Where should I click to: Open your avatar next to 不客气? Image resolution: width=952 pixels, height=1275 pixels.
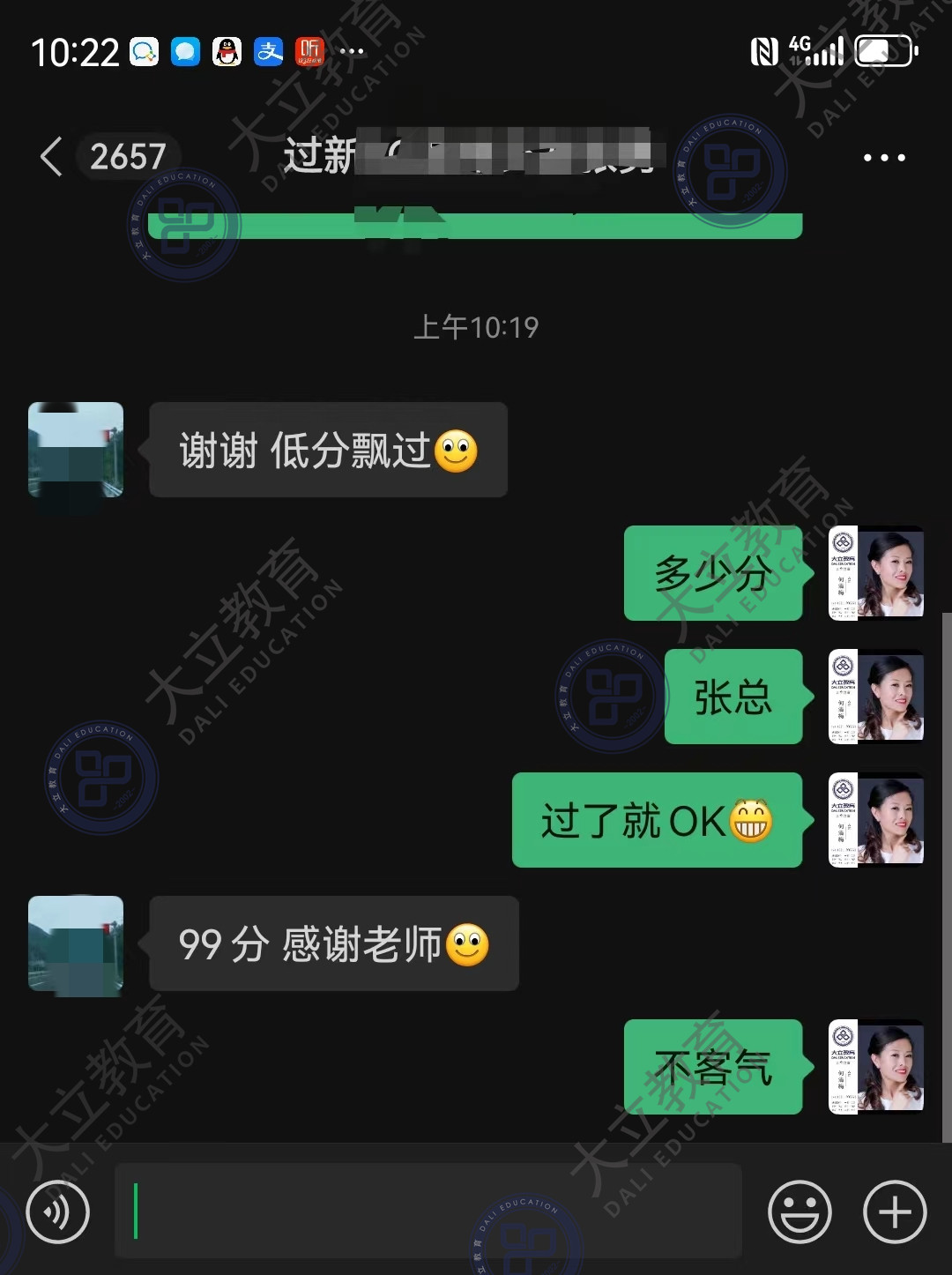[x=876, y=1067]
